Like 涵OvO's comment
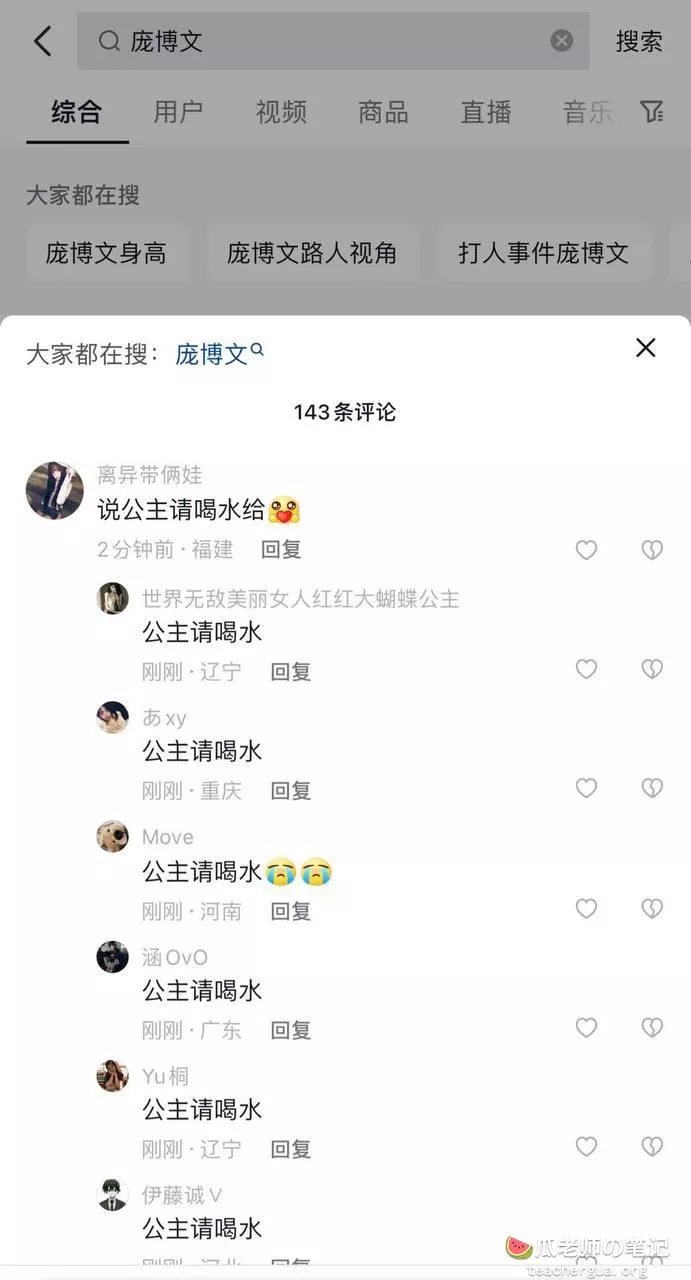The width and height of the screenshot is (691, 1280). coord(586,1028)
